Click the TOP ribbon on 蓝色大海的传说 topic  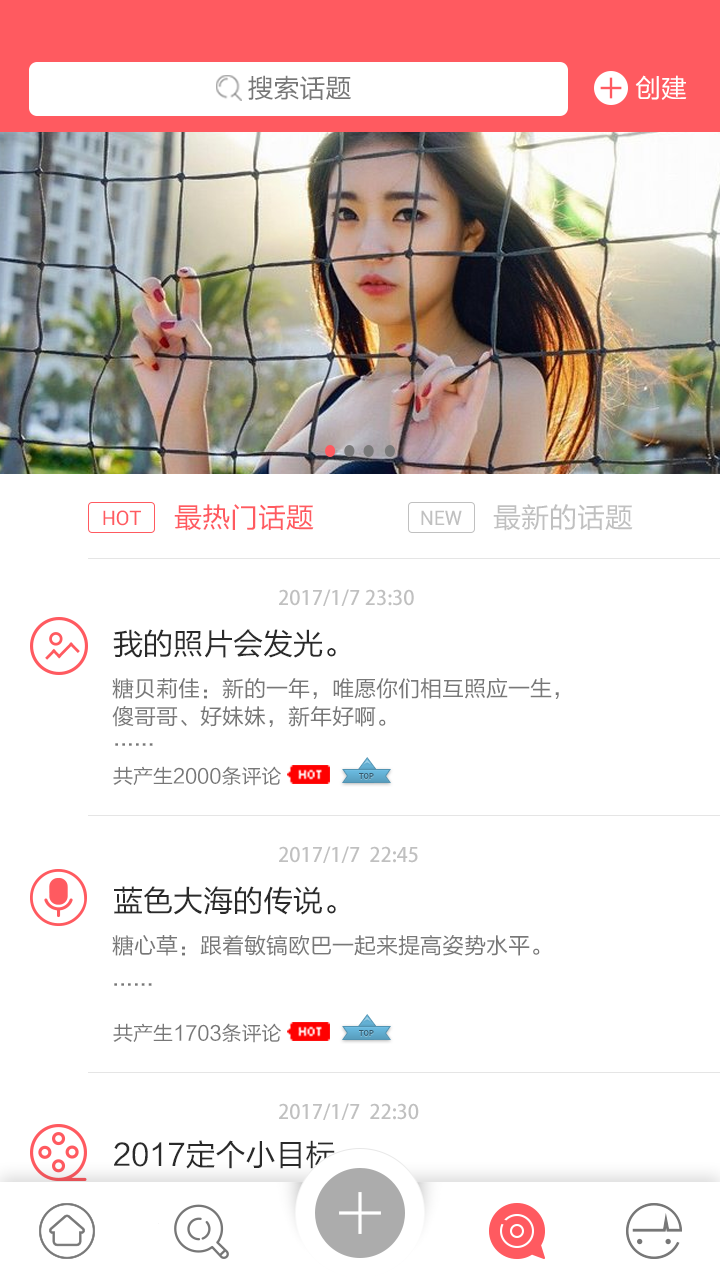pos(366,1030)
